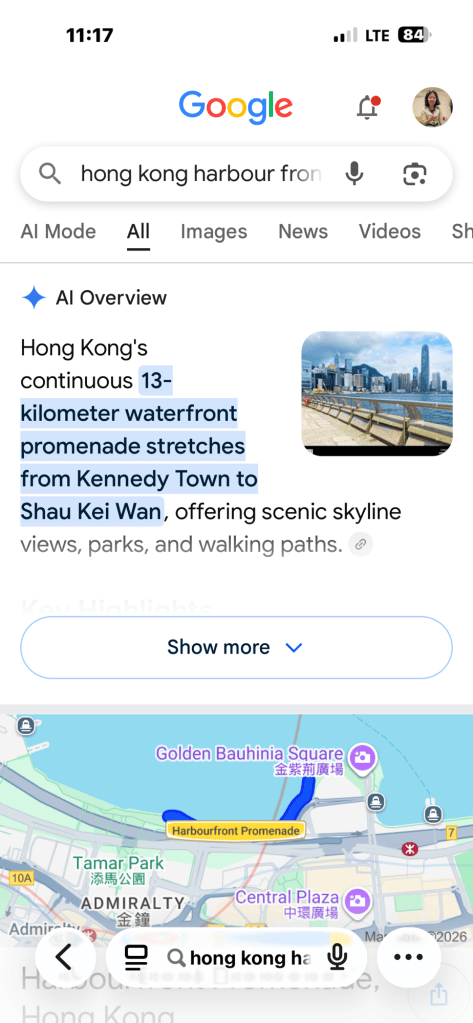Viewport: 473px width, 1023px height.
Task: Open Google Lens camera search
Action: 415,174
